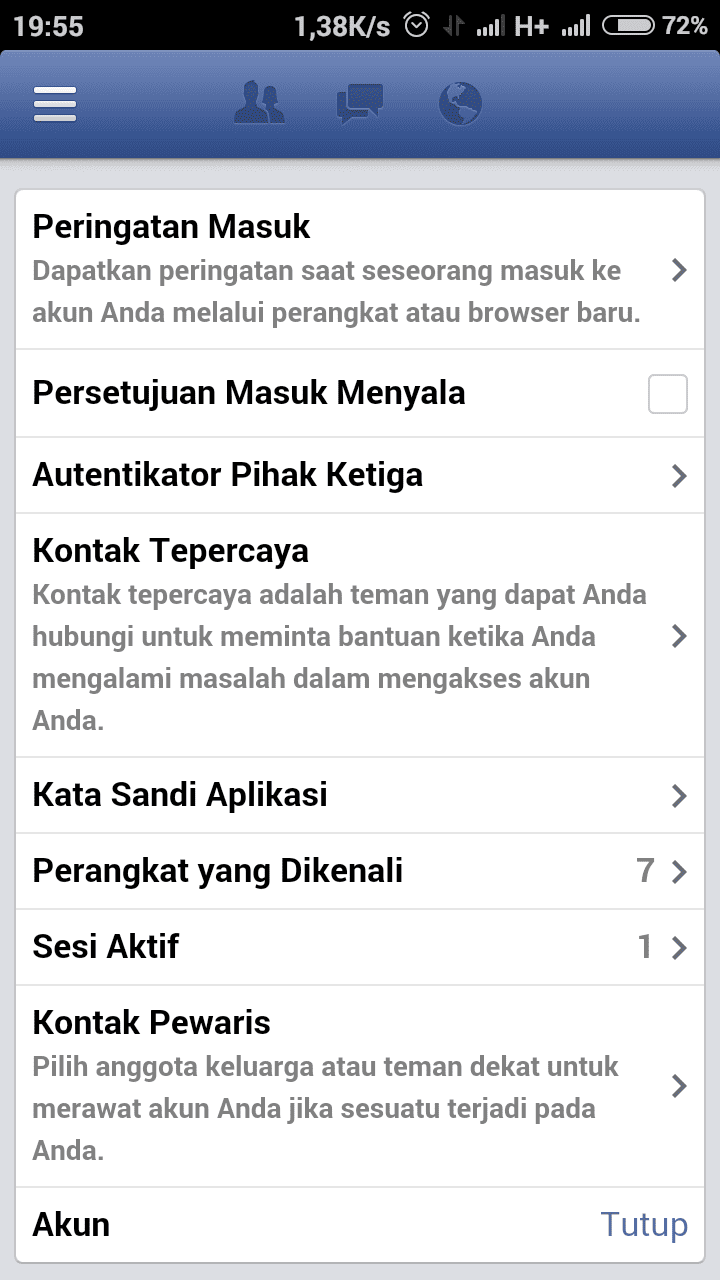View Sesi Aktif sessions
The width and height of the screenshot is (720, 1280).
[360, 947]
